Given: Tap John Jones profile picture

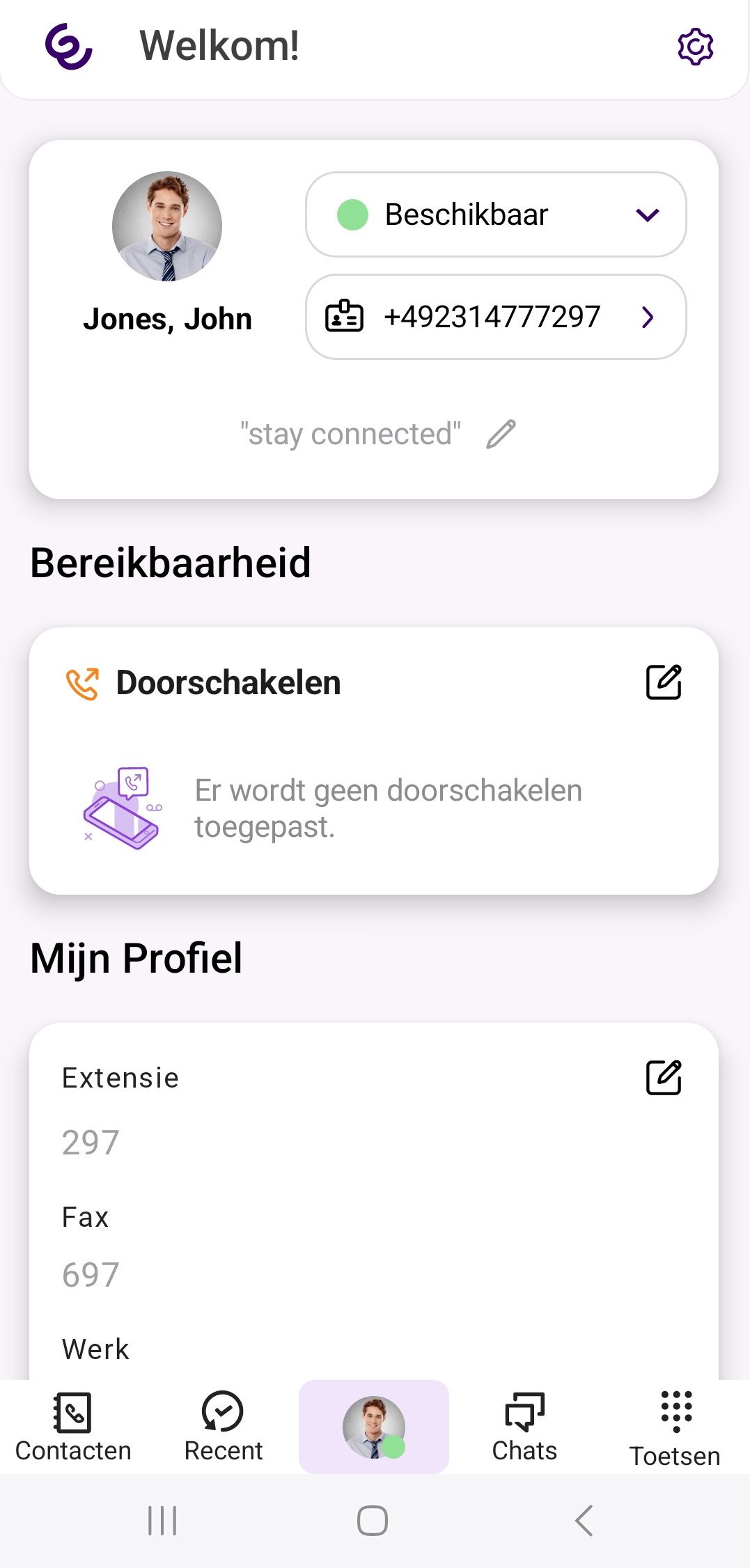Looking at the screenshot, I should tap(167, 226).
